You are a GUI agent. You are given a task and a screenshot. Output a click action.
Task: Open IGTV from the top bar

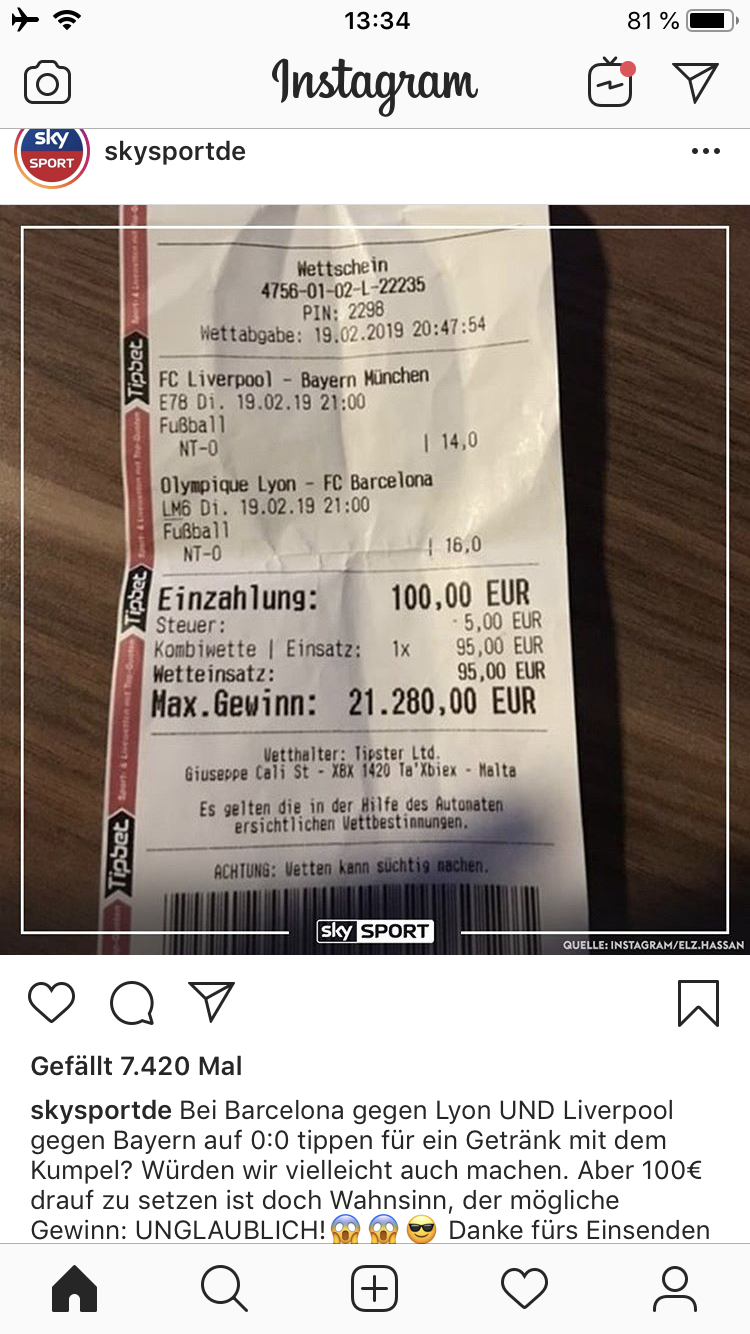point(611,82)
